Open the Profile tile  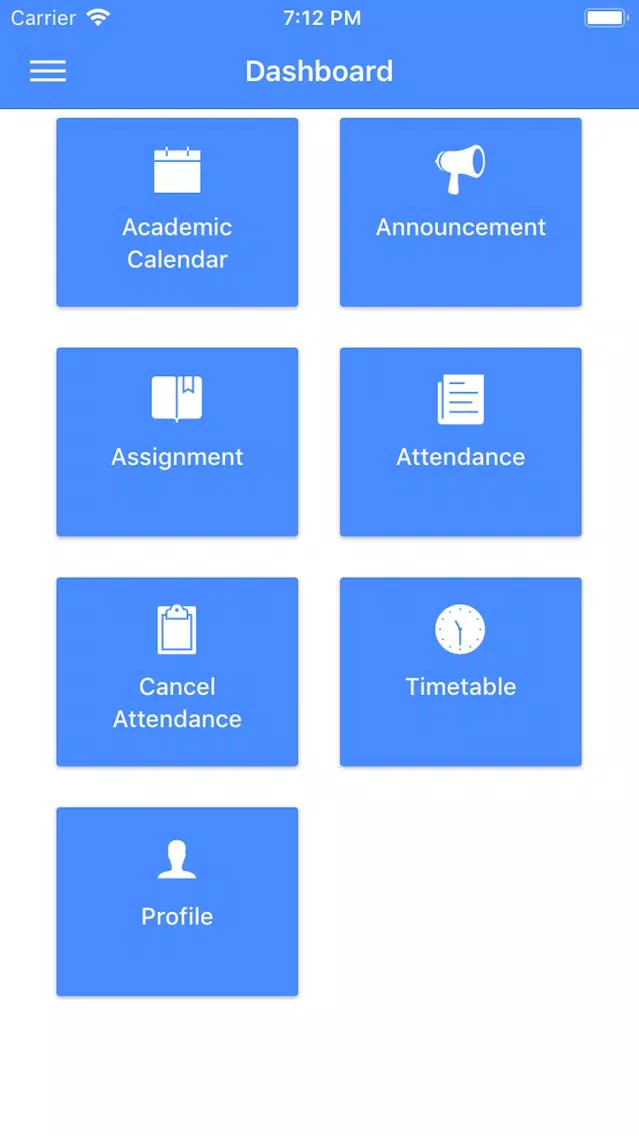(x=178, y=901)
